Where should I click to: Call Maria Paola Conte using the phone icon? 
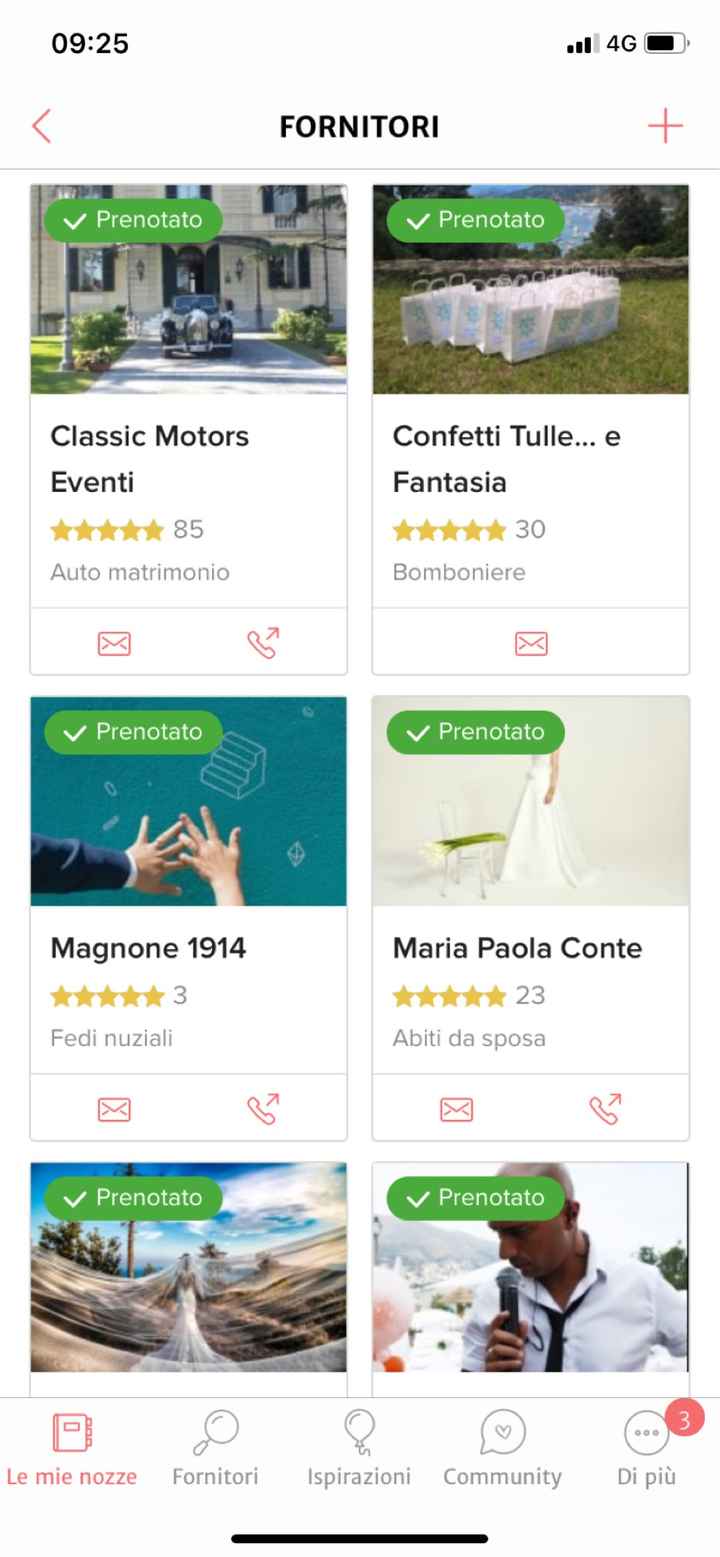coord(604,1108)
